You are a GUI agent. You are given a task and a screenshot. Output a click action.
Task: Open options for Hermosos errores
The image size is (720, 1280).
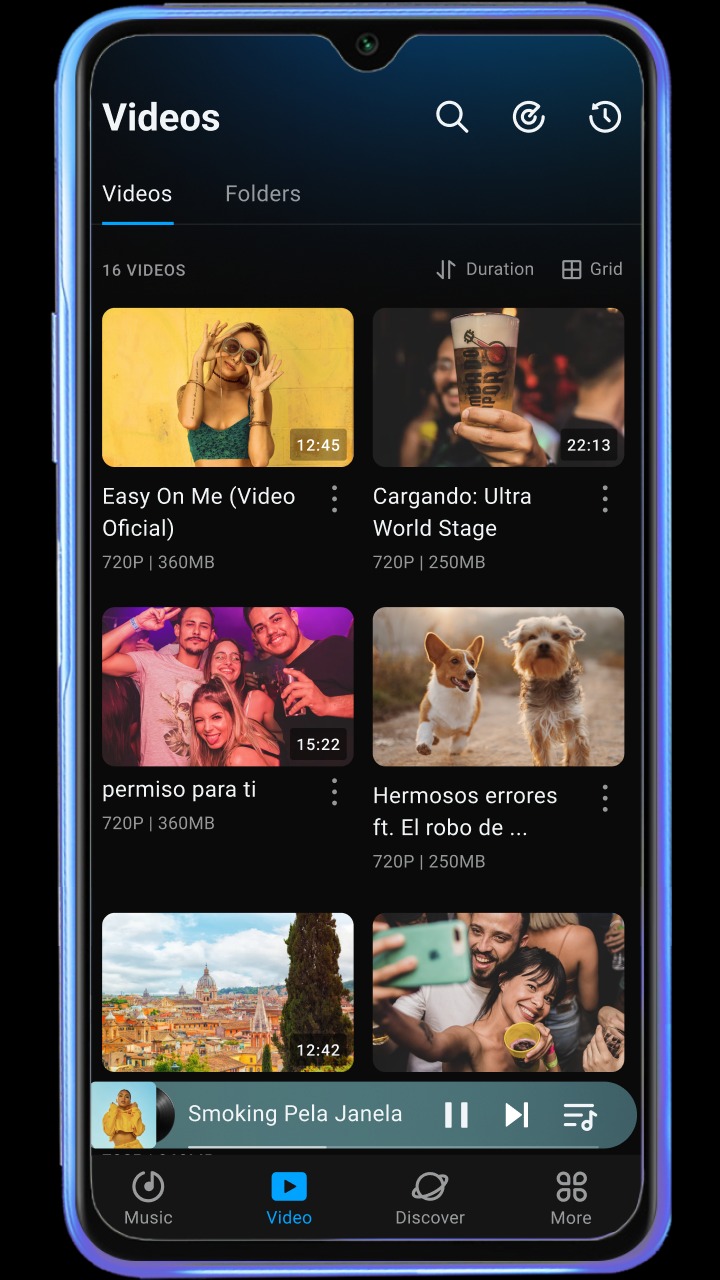click(x=605, y=798)
